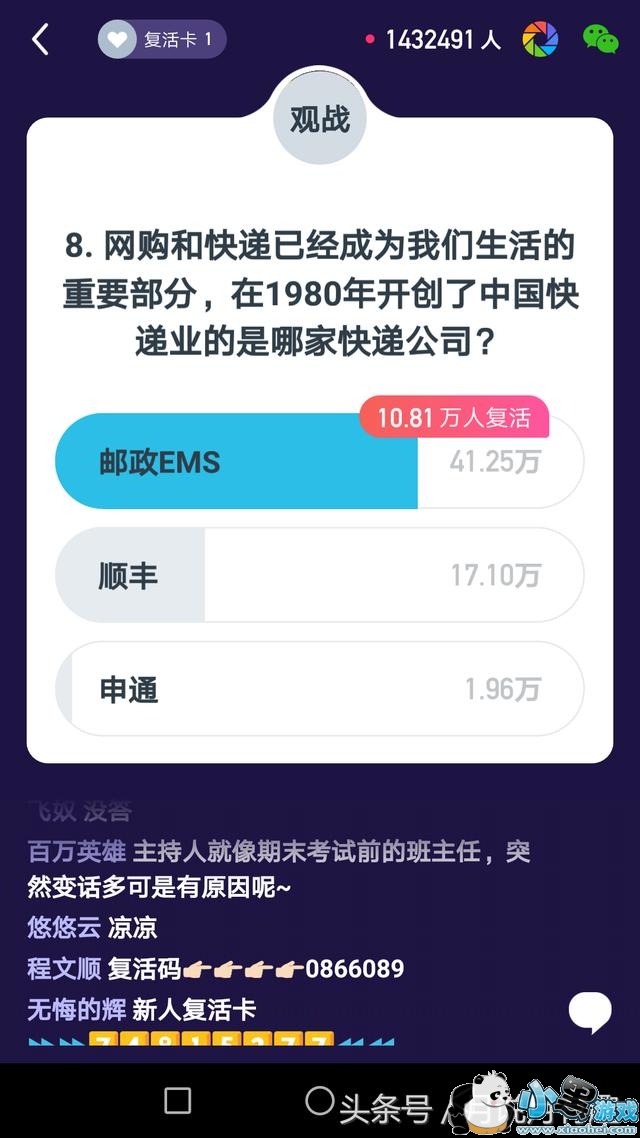Go back with the top-left arrow
Viewport: 640px width, 1138px height.
40,40
